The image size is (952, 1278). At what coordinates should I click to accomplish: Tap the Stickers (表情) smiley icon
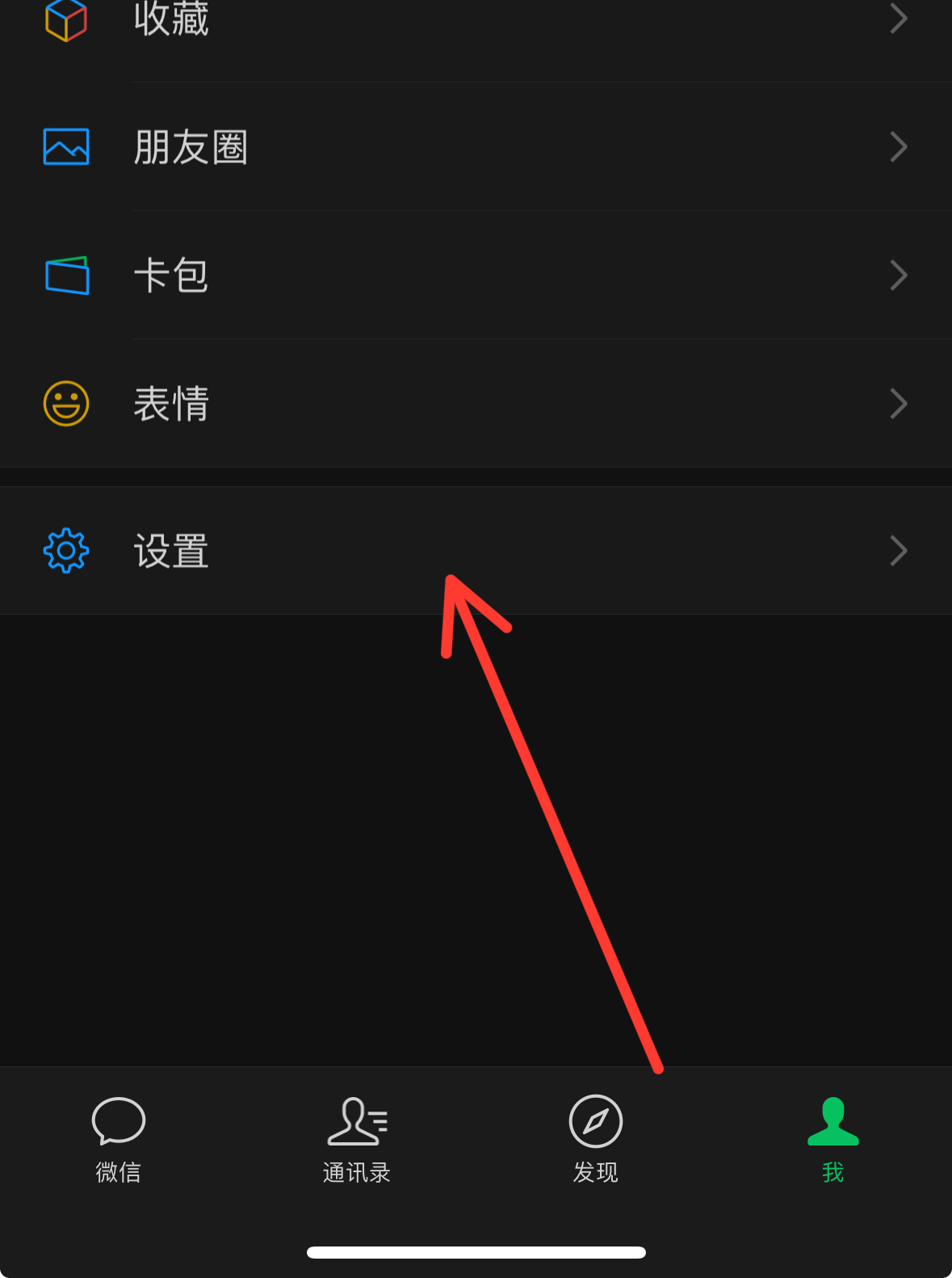pyautogui.click(x=65, y=404)
